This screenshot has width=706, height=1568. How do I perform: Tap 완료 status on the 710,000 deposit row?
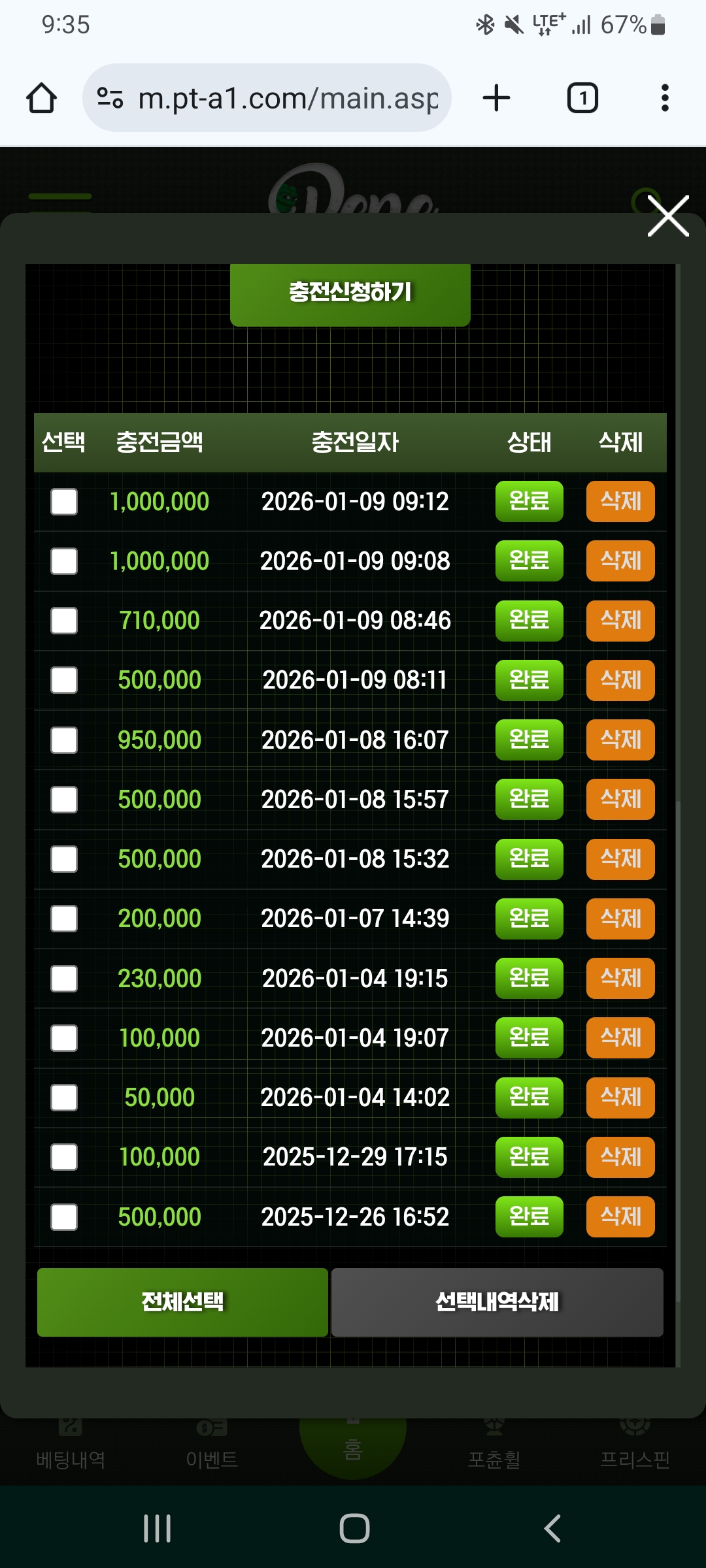pyautogui.click(x=529, y=621)
